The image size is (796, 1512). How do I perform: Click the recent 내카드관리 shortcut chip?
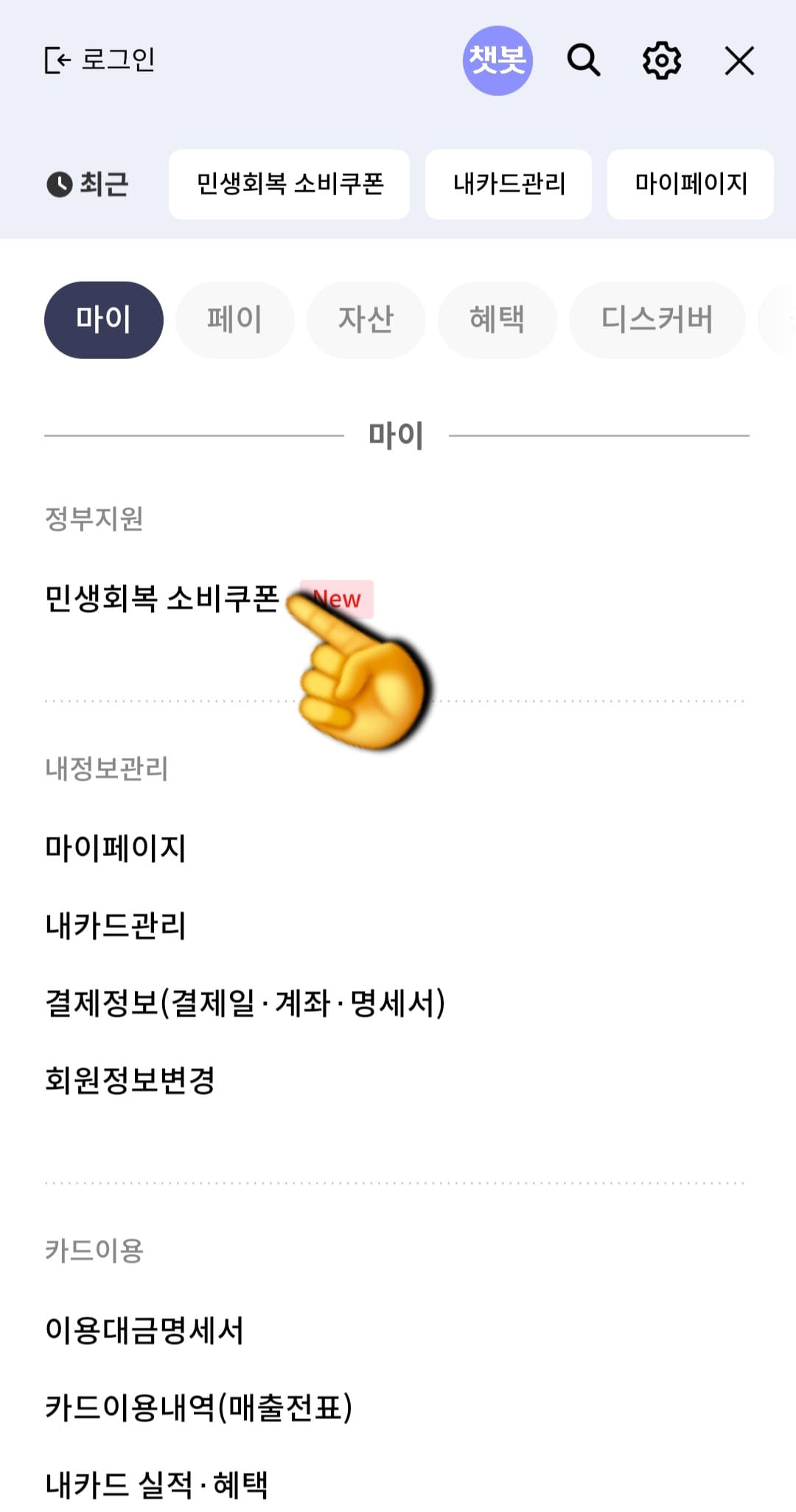pos(508,185)
